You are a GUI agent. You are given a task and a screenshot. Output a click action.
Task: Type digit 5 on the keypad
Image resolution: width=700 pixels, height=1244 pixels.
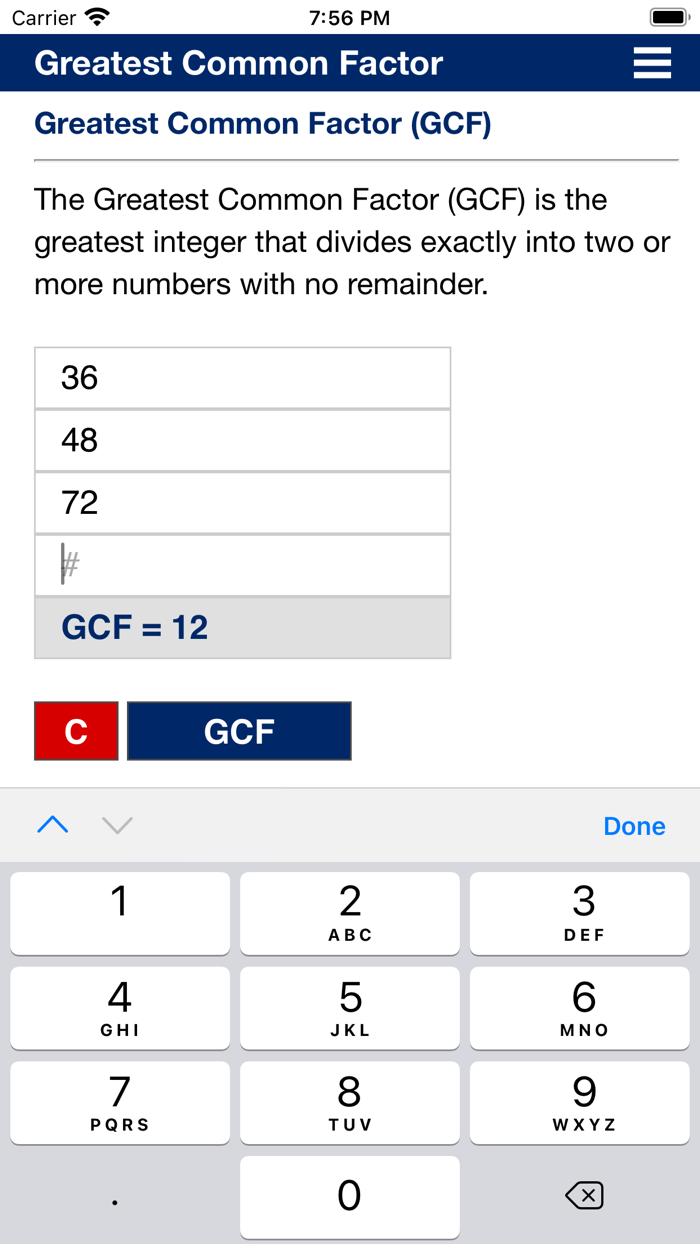350,1008
